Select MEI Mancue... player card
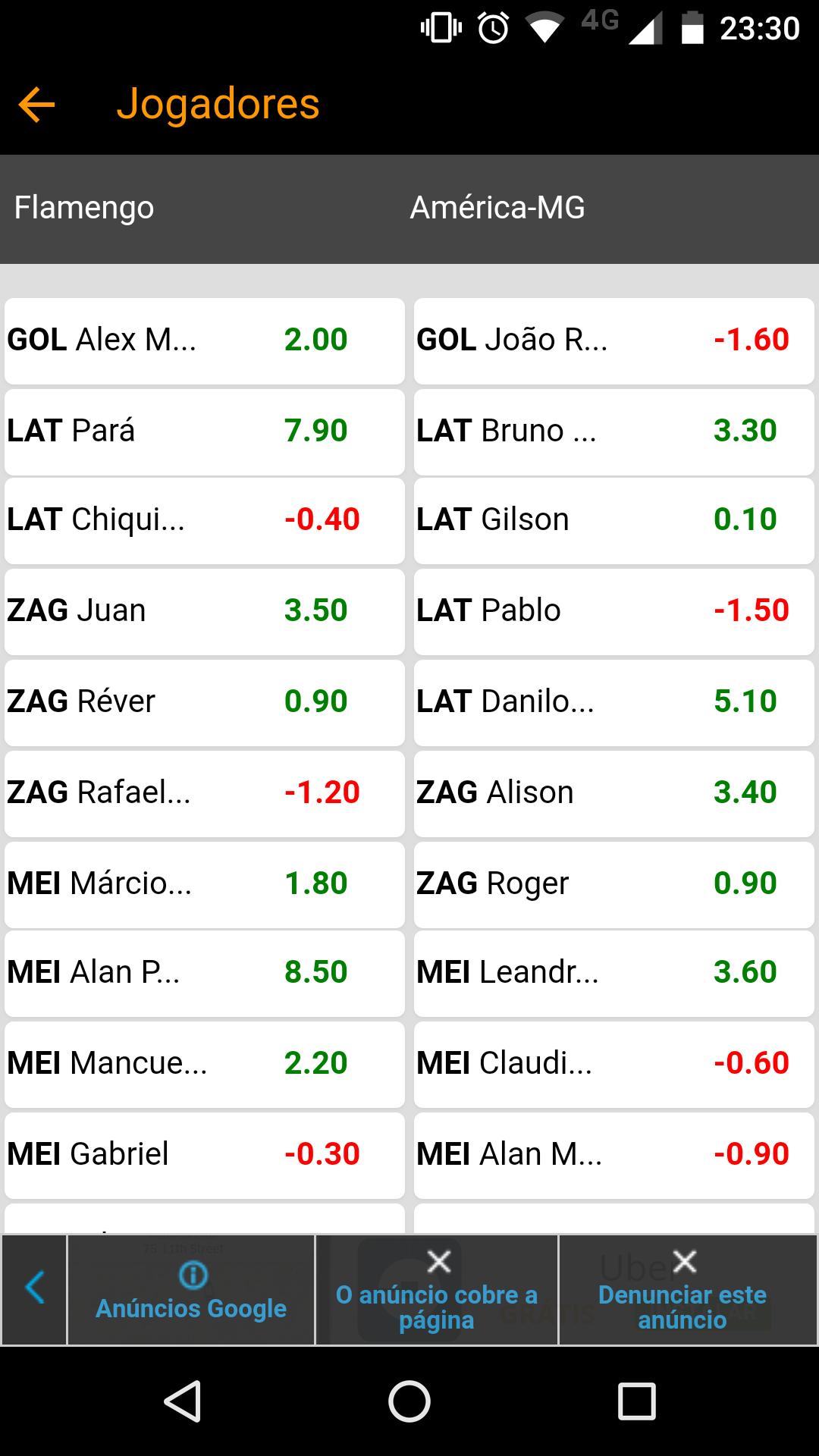 (204, 1064)
